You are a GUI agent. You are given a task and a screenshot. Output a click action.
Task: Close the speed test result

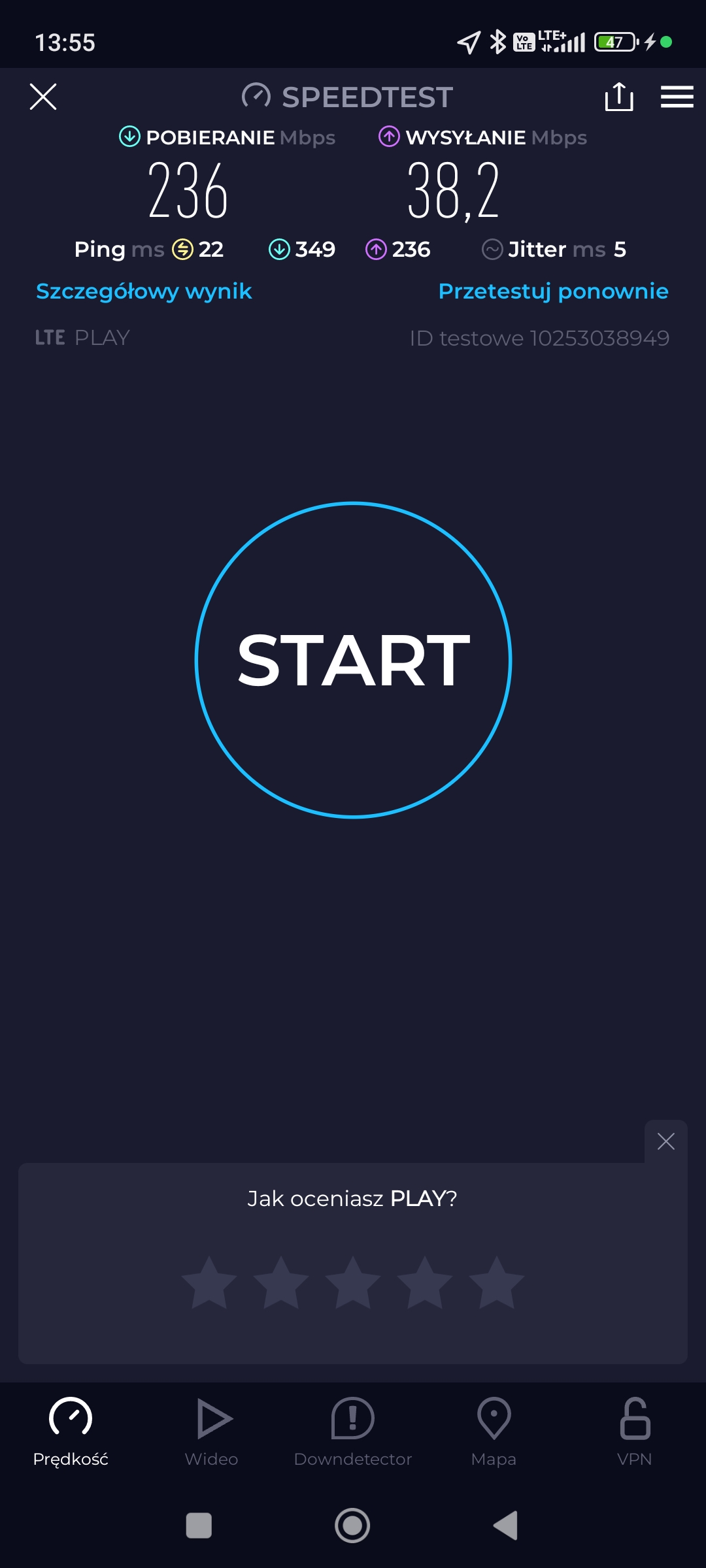43,97
